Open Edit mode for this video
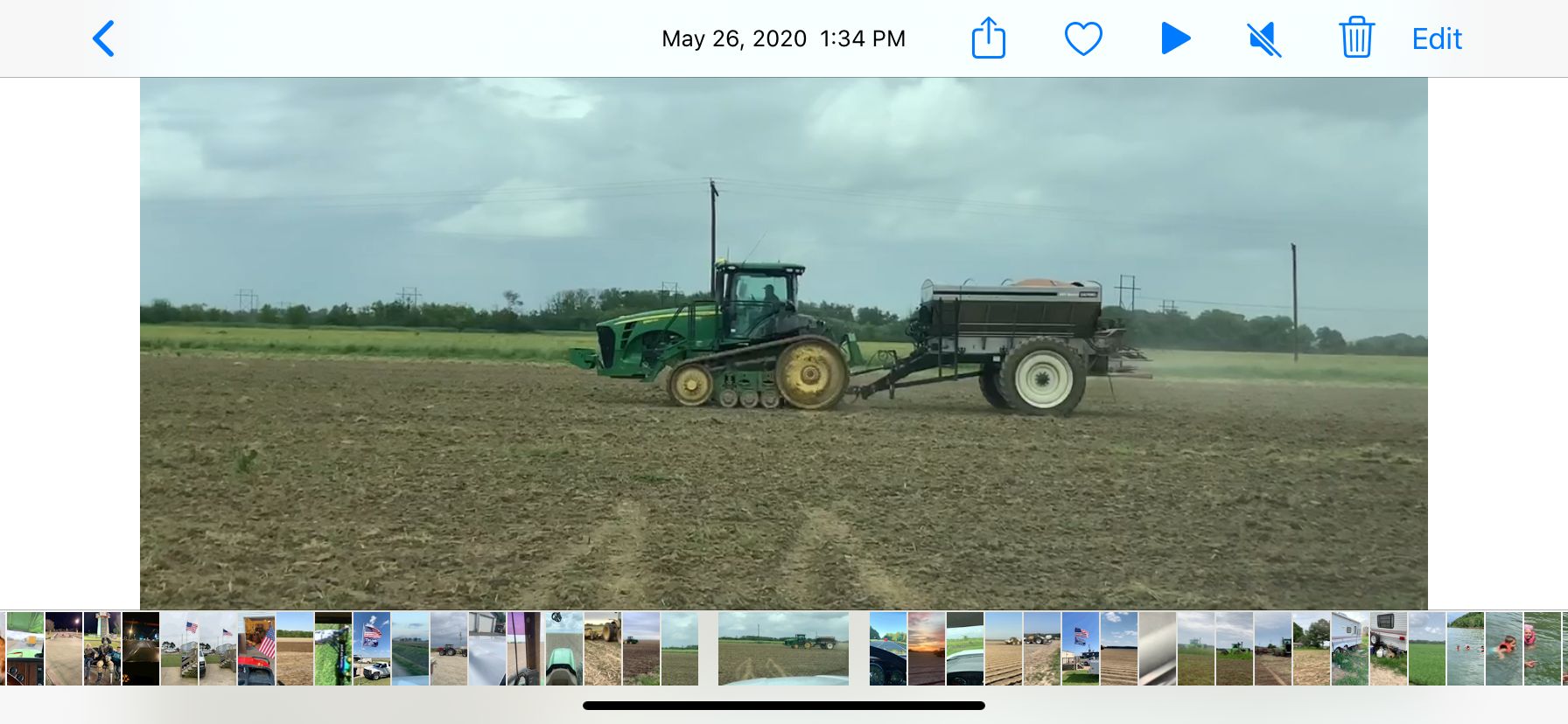 tap(1436, 38)
